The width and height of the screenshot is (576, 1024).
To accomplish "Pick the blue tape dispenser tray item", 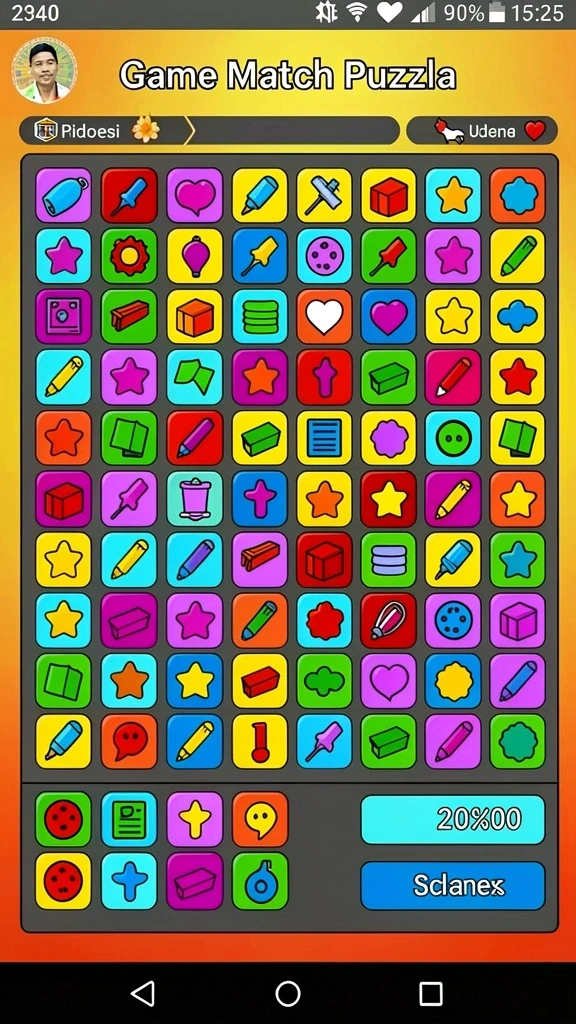I will point(260,881).
